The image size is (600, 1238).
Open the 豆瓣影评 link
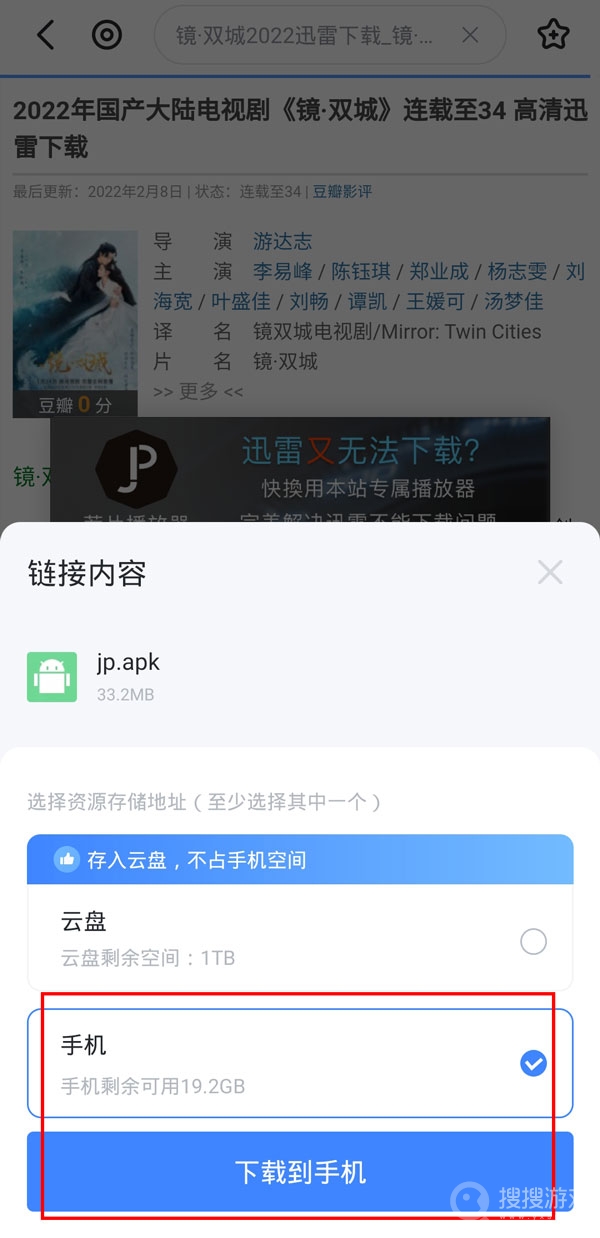[342, 191]
